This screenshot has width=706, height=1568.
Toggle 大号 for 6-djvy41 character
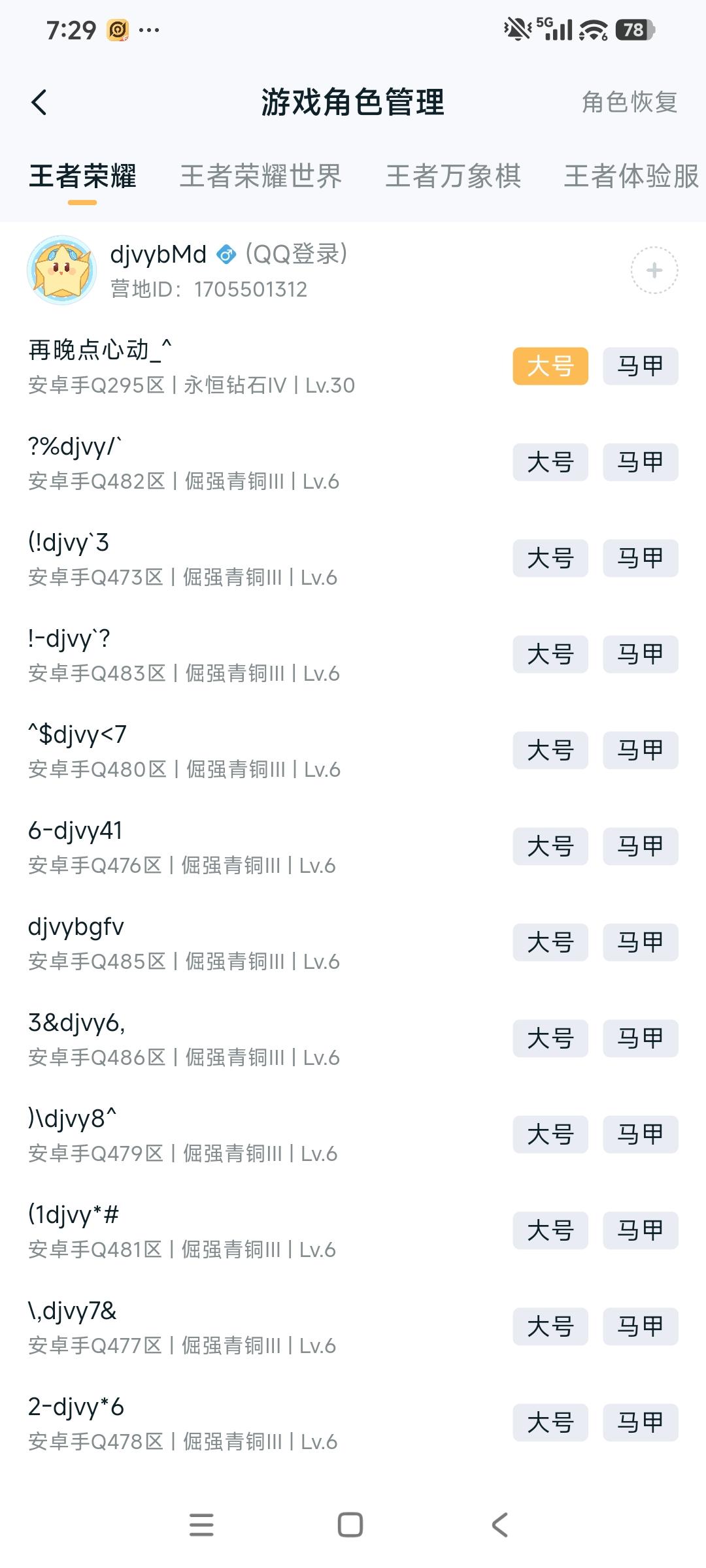coord(550,846)
